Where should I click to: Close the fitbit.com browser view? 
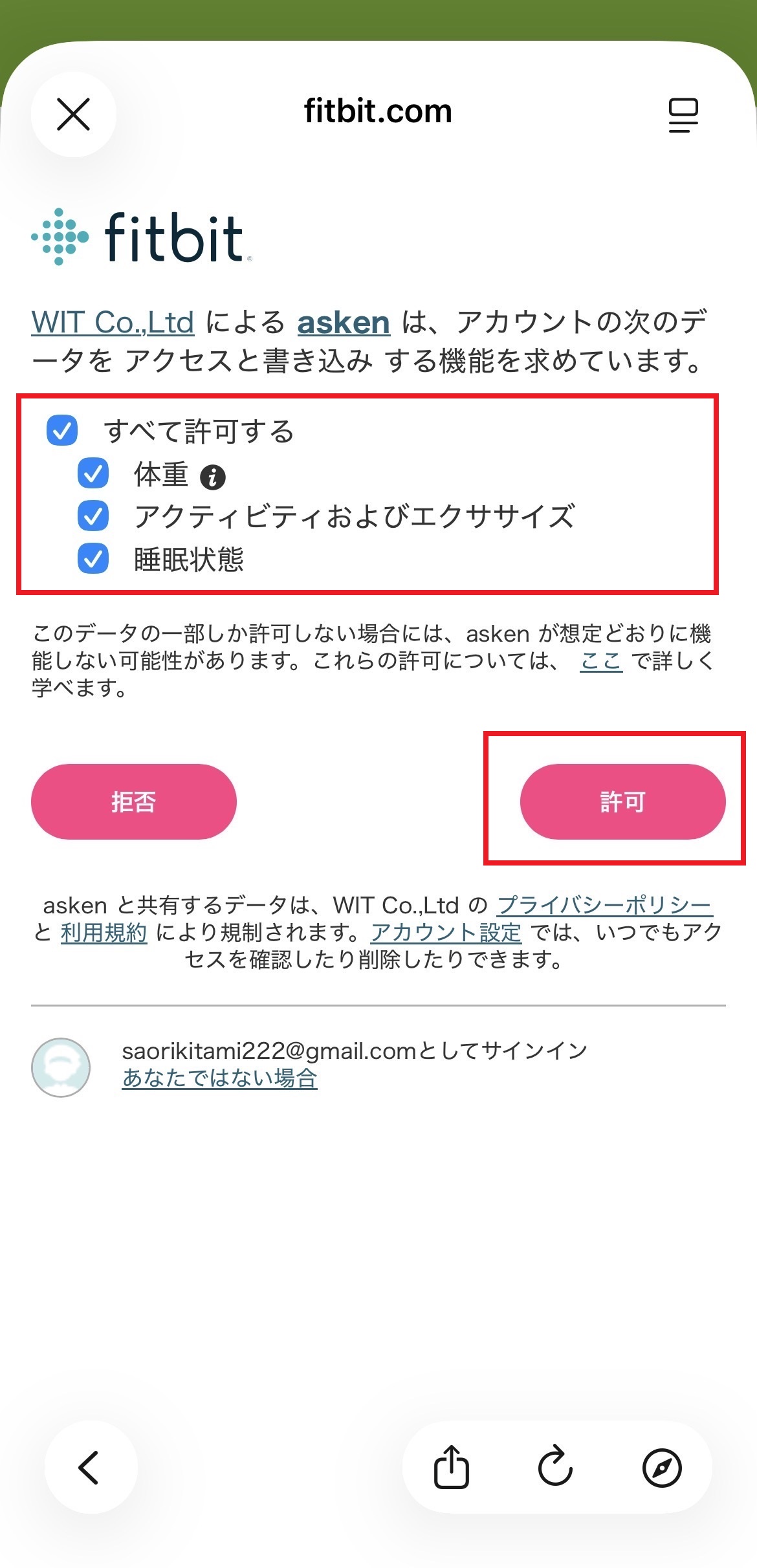pos(73,114)
